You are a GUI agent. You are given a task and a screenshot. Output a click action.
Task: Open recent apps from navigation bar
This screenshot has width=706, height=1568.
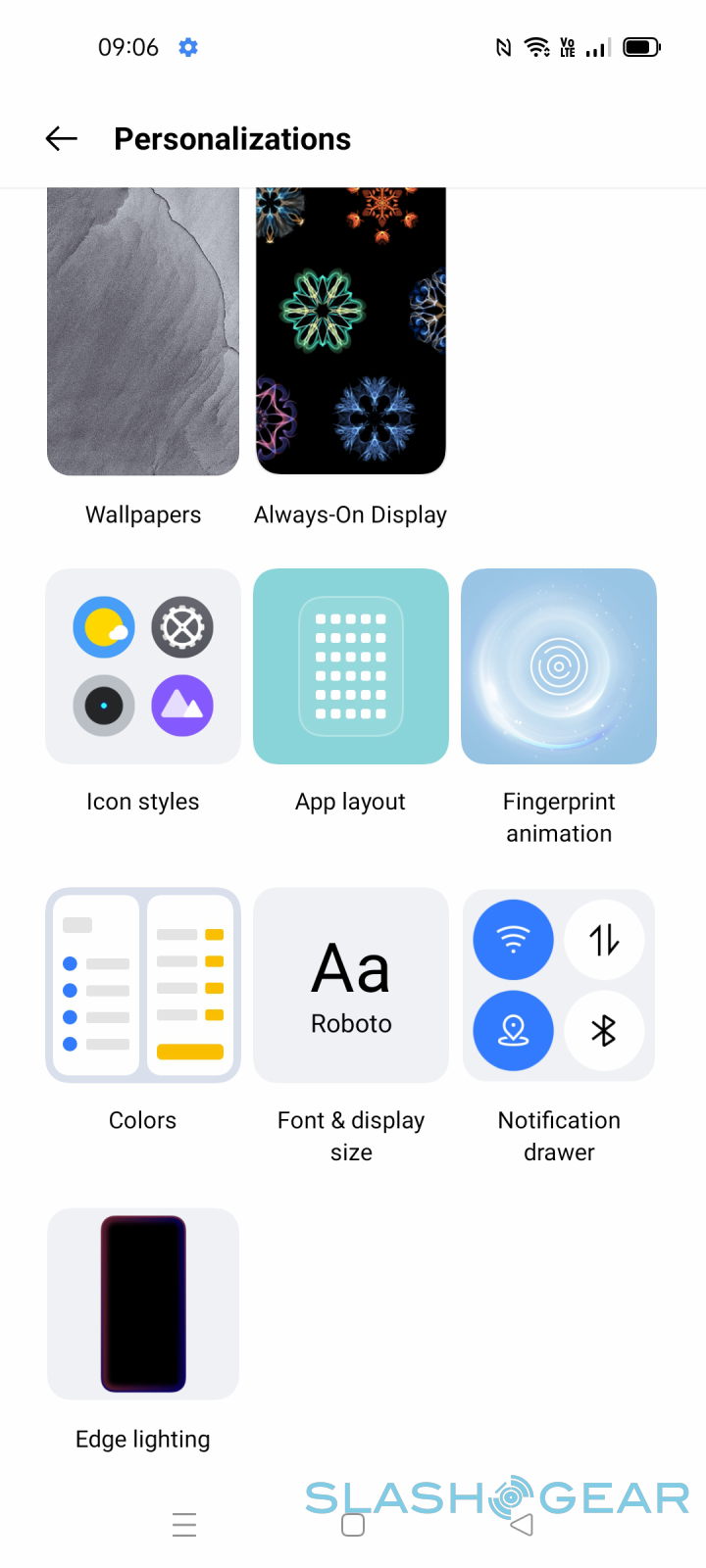pos(184,1525)
